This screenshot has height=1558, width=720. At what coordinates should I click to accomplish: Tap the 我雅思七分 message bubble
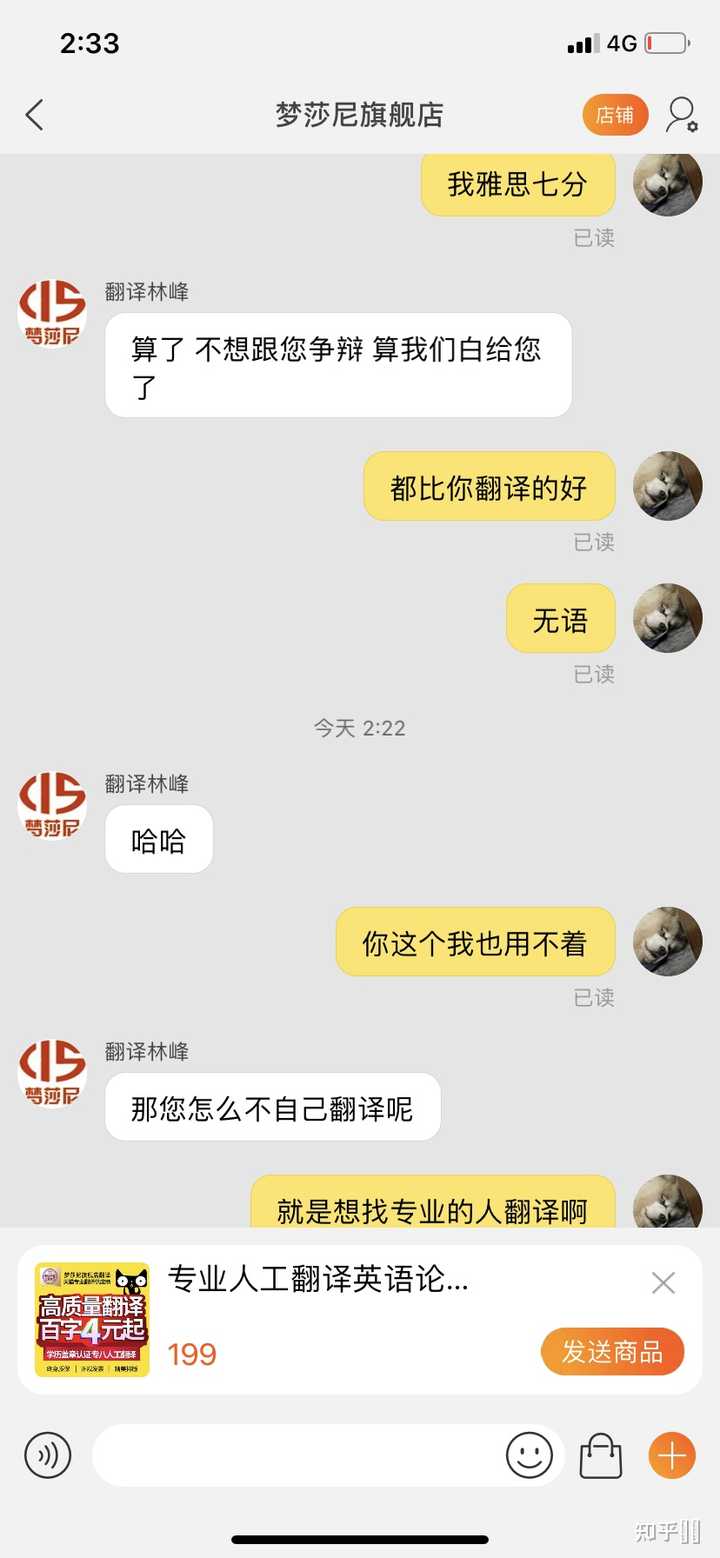tap(517, 184)
